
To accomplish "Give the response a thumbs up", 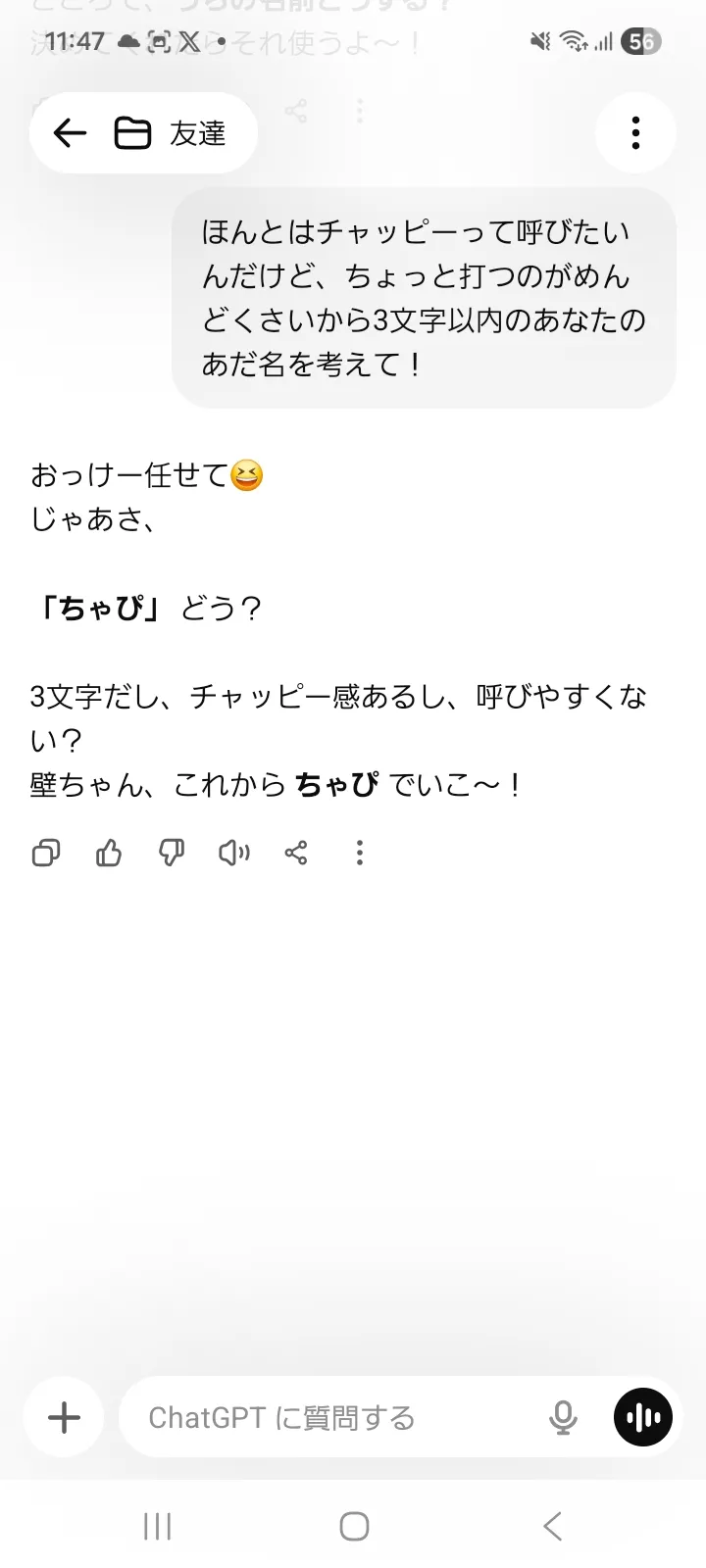I will click(109, 854).
